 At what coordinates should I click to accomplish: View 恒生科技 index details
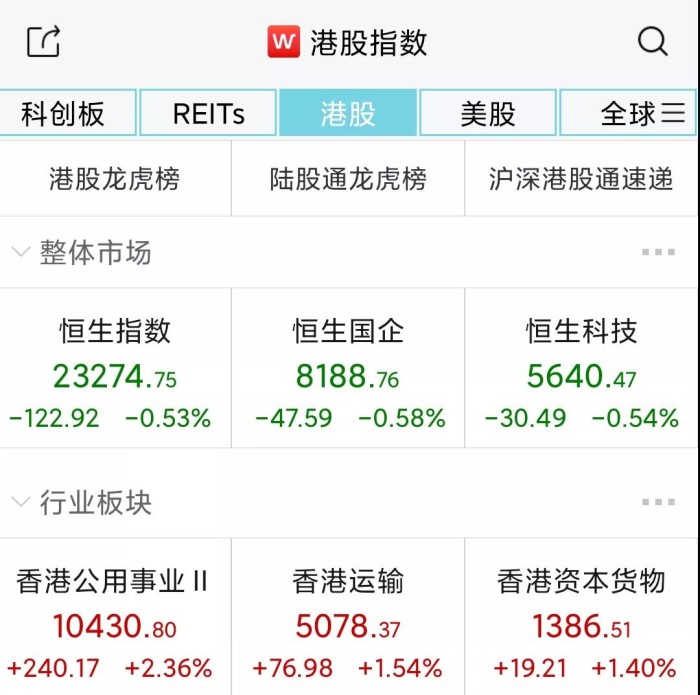(x=581, y=372)
